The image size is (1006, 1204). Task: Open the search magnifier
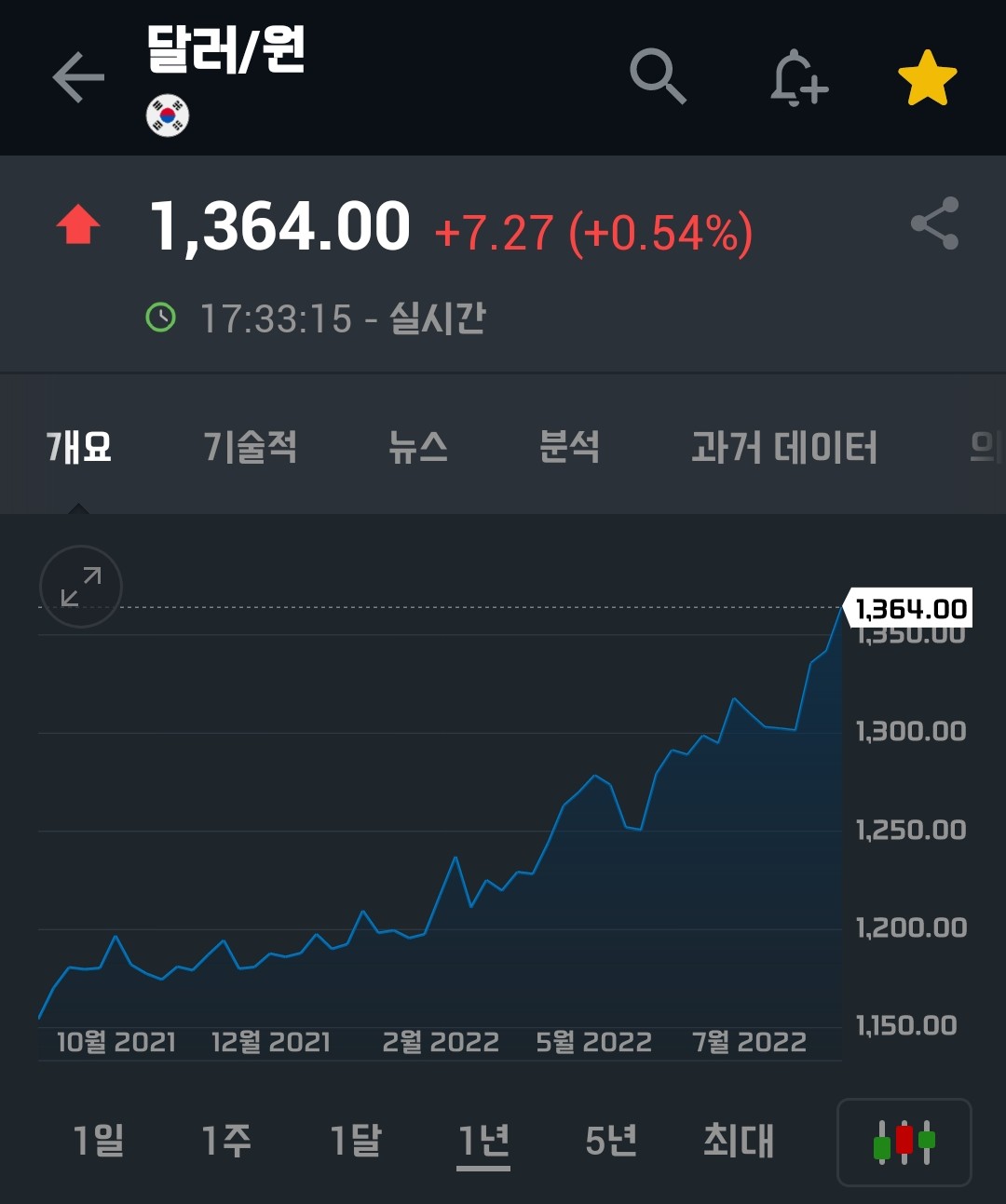click(x=658, y=75)
